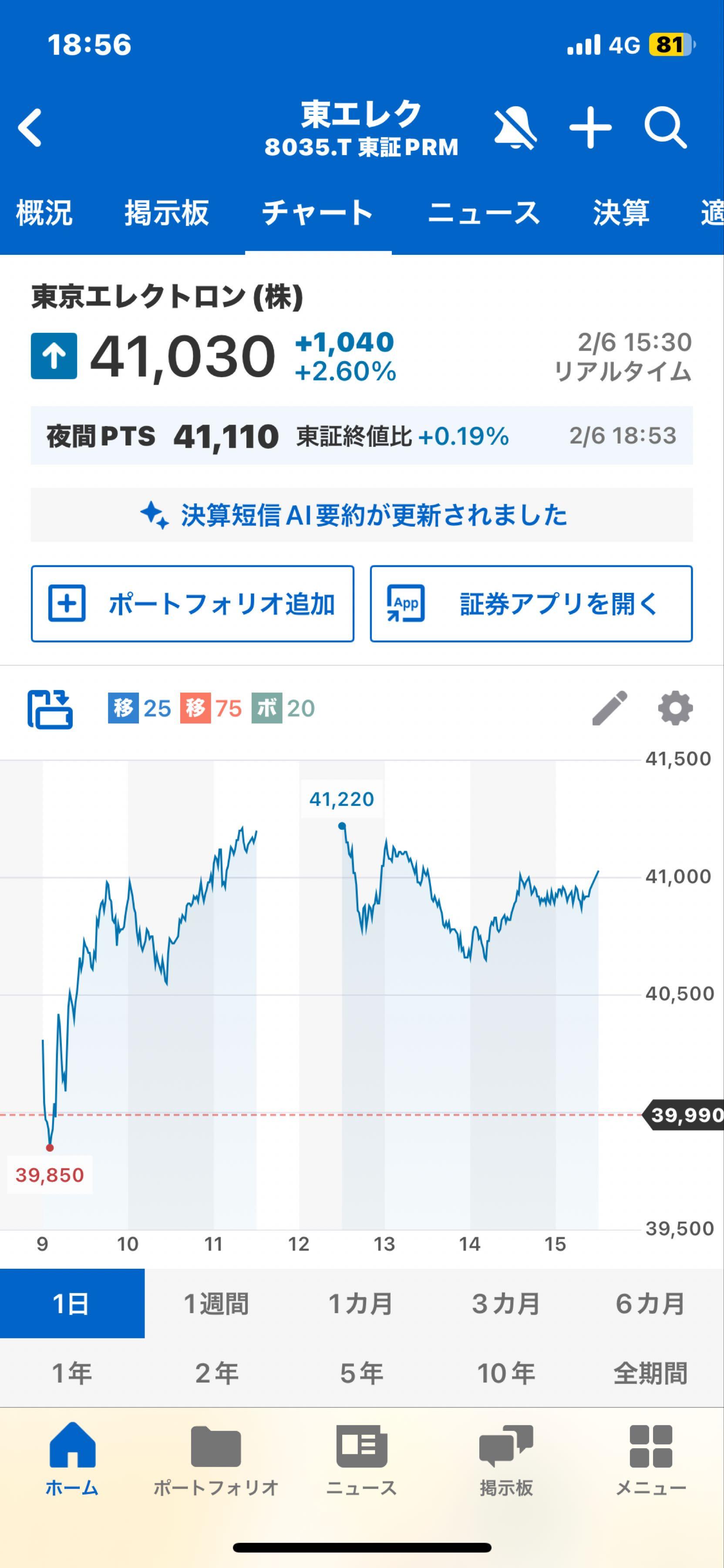
Task: Tap 証券アプリを開く button
Action: tap(531, 604)
